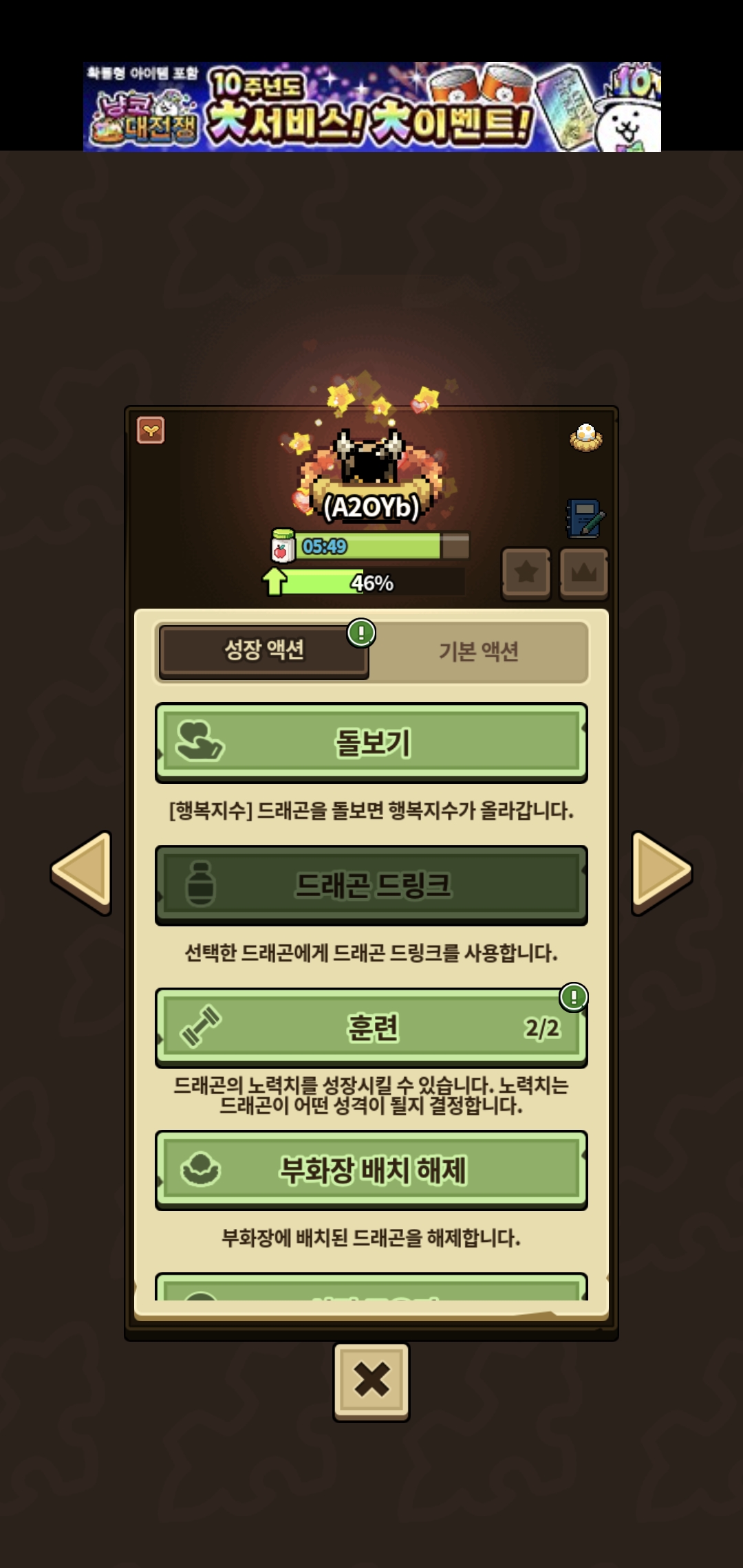Tap the star favorite icon

click(526, 572)
